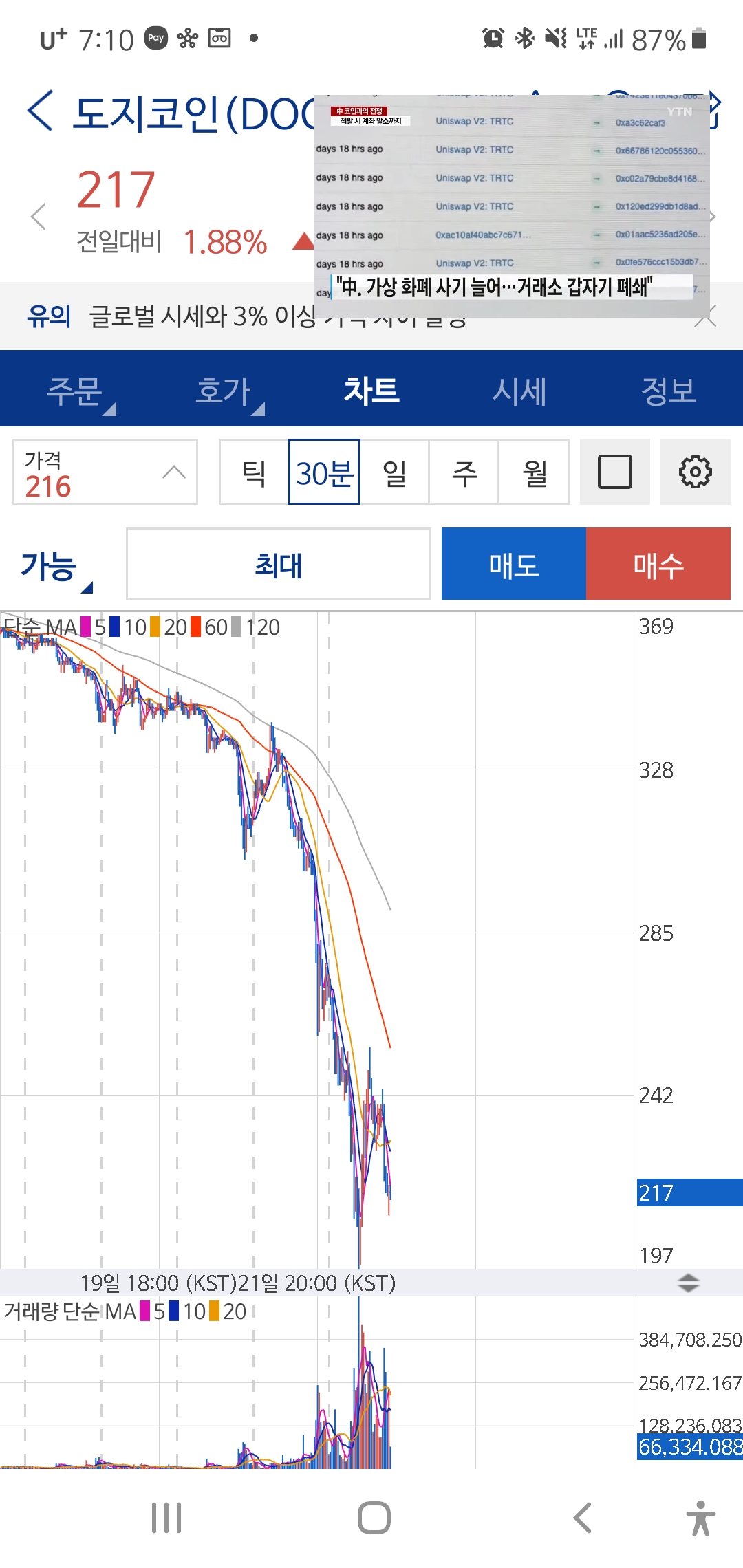Screen dimensions: 743x1568
Task: Tap the red 매수 buy button
Action: [x=658, y=564]
